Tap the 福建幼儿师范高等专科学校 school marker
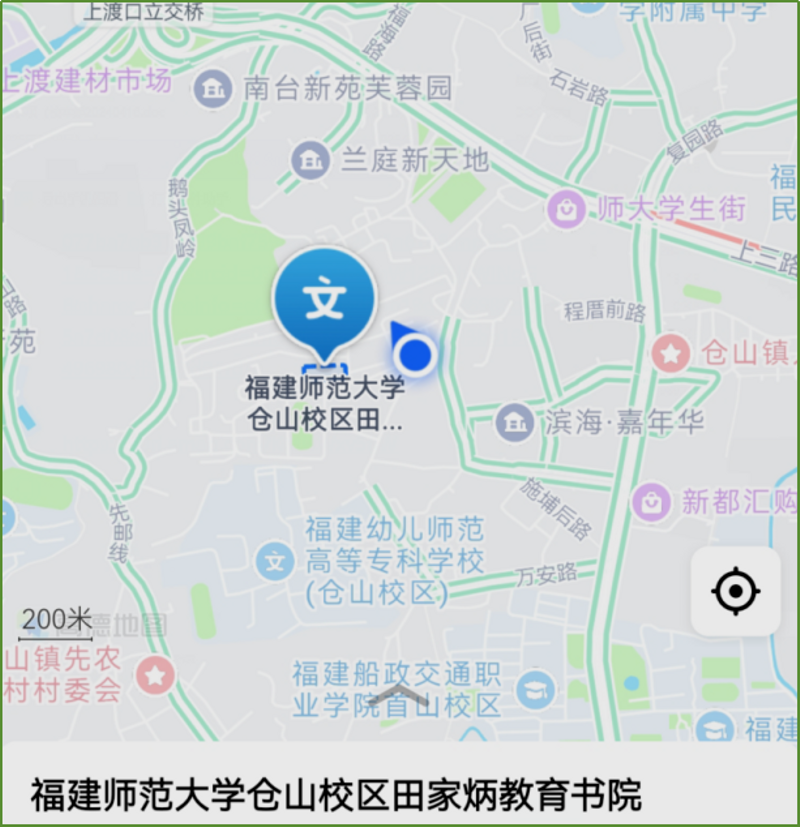This screenshot has height=827, width=800. click(274, 561)
